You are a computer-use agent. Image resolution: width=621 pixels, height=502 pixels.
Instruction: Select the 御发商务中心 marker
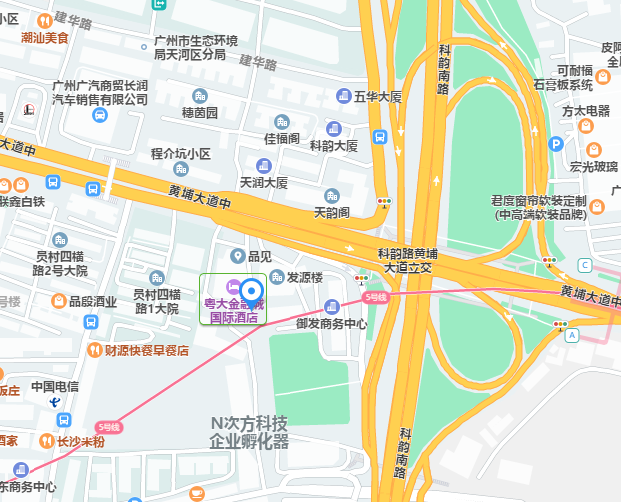click(x=332, y=306)
